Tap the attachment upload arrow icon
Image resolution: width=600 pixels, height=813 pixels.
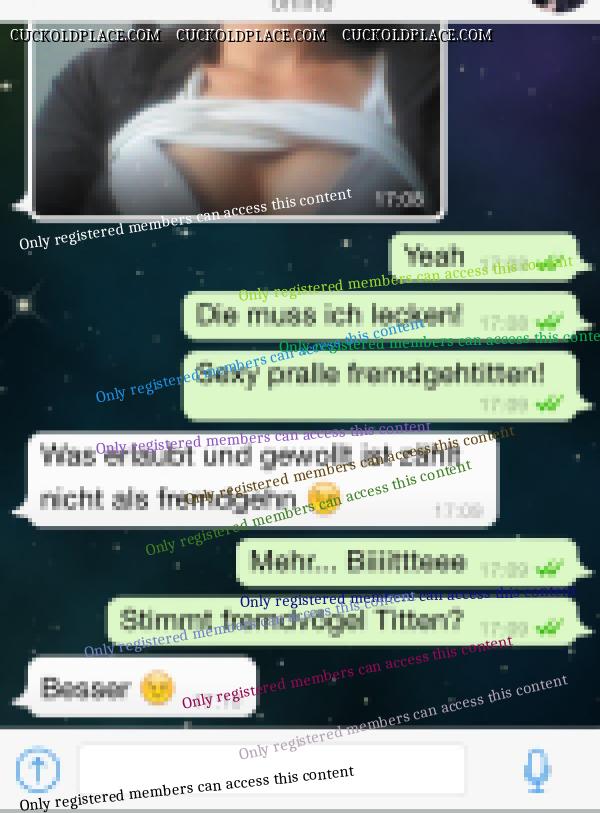pyautogui.click(x=37, y=770)
